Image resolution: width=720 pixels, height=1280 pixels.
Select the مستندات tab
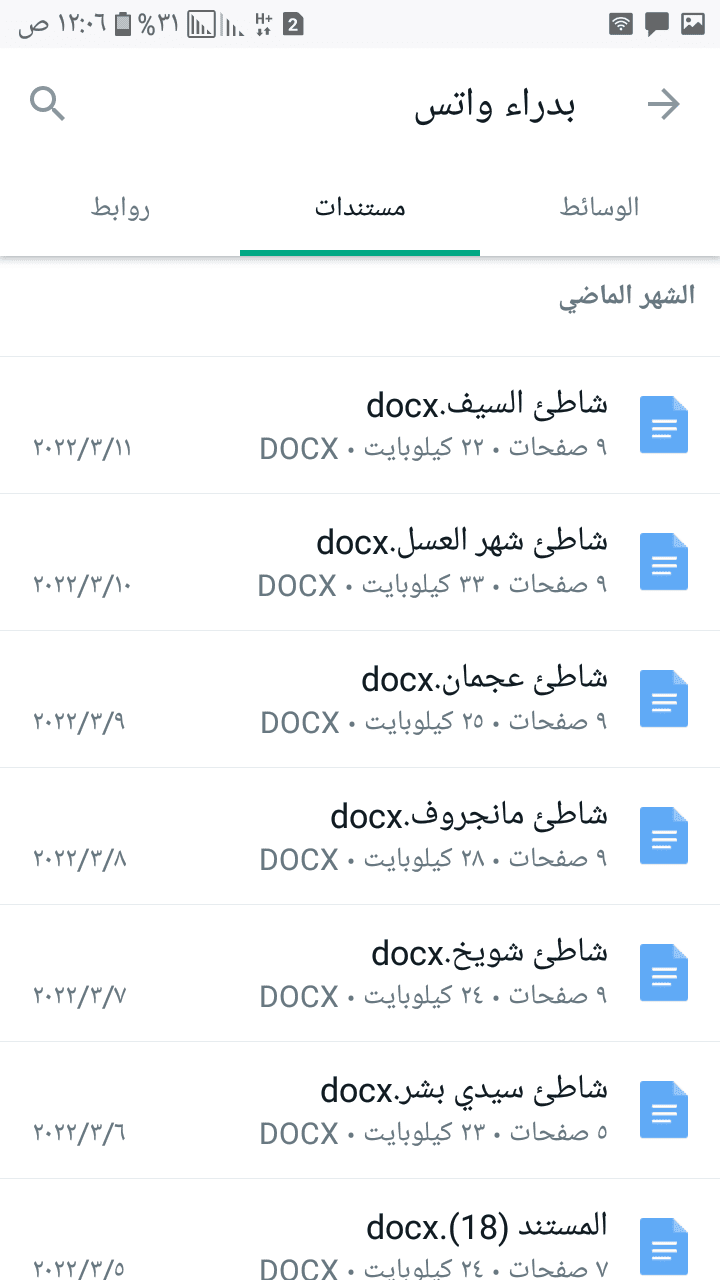[x=360, y=208]
